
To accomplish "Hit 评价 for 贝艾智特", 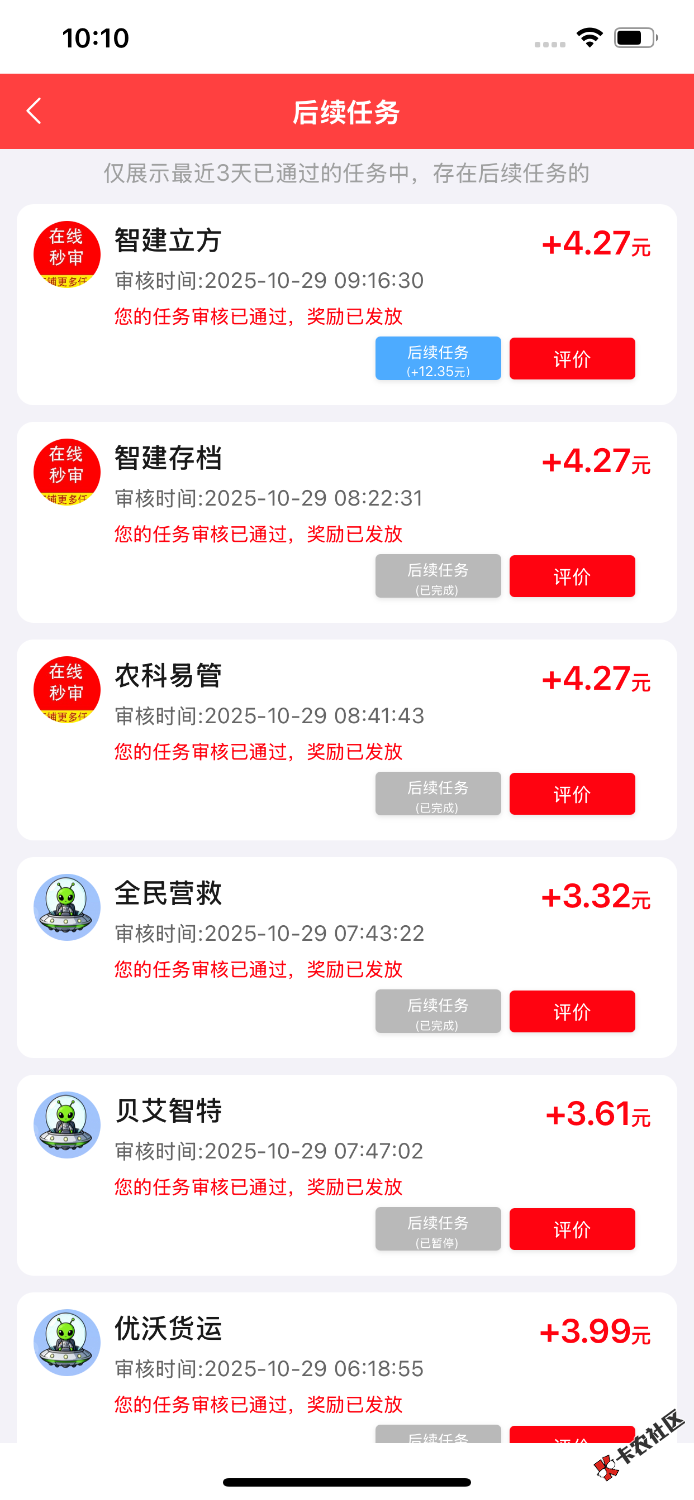I will point(572,1229).
